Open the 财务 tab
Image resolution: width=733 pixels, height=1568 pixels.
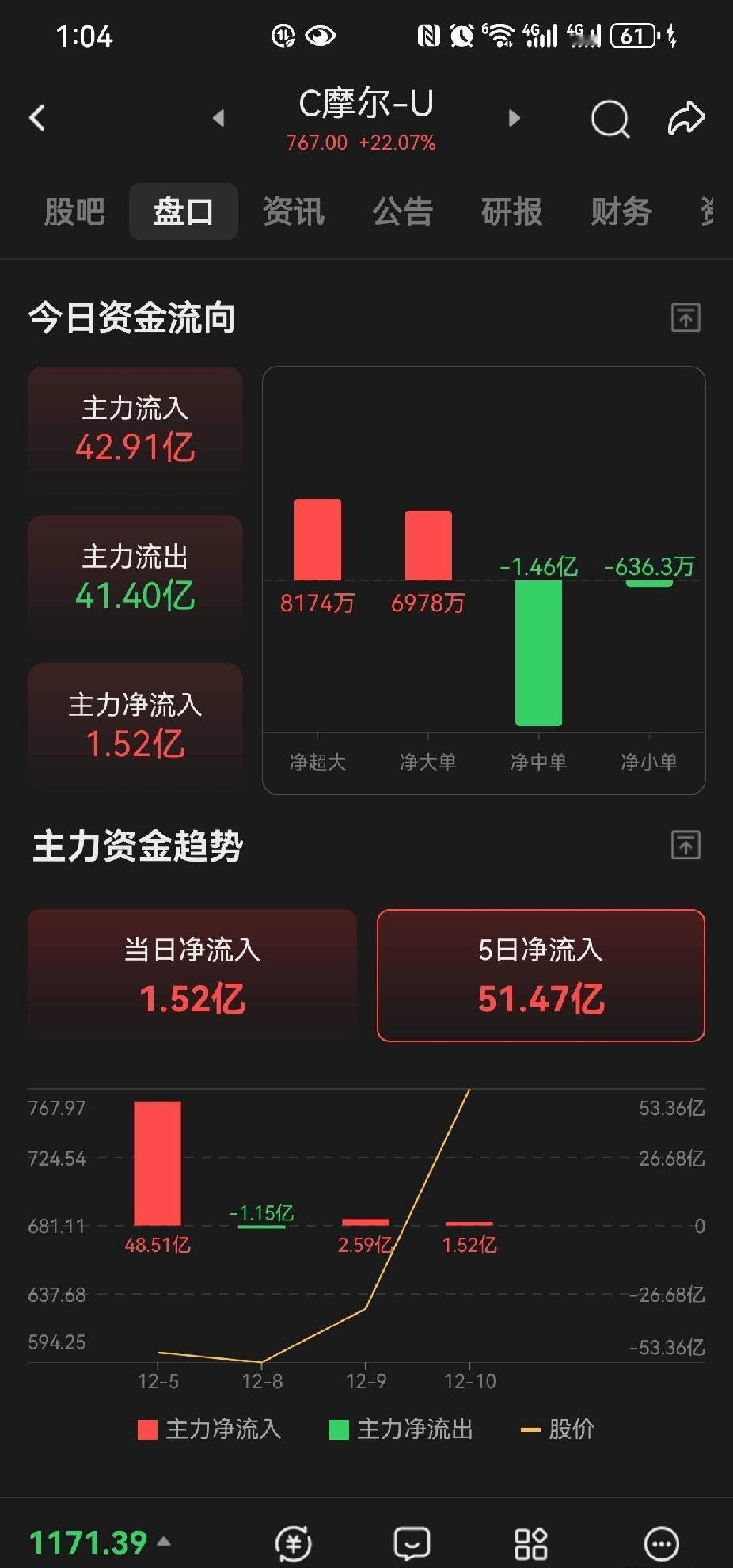click(x=621, y=211)
